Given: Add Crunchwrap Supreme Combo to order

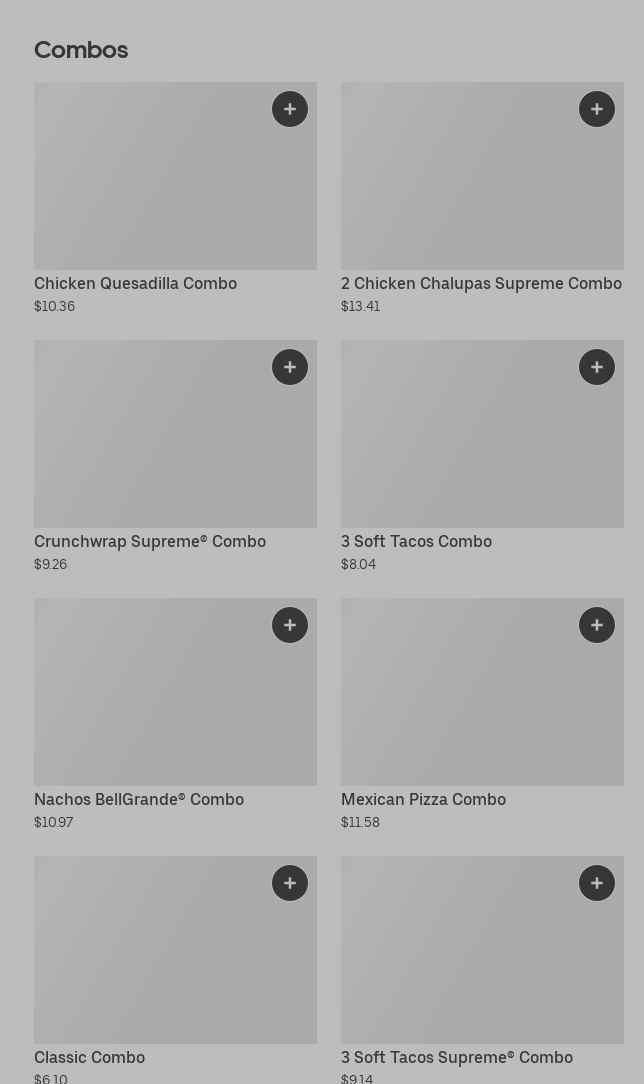Looking at the screenshot, I should [290, 367].
